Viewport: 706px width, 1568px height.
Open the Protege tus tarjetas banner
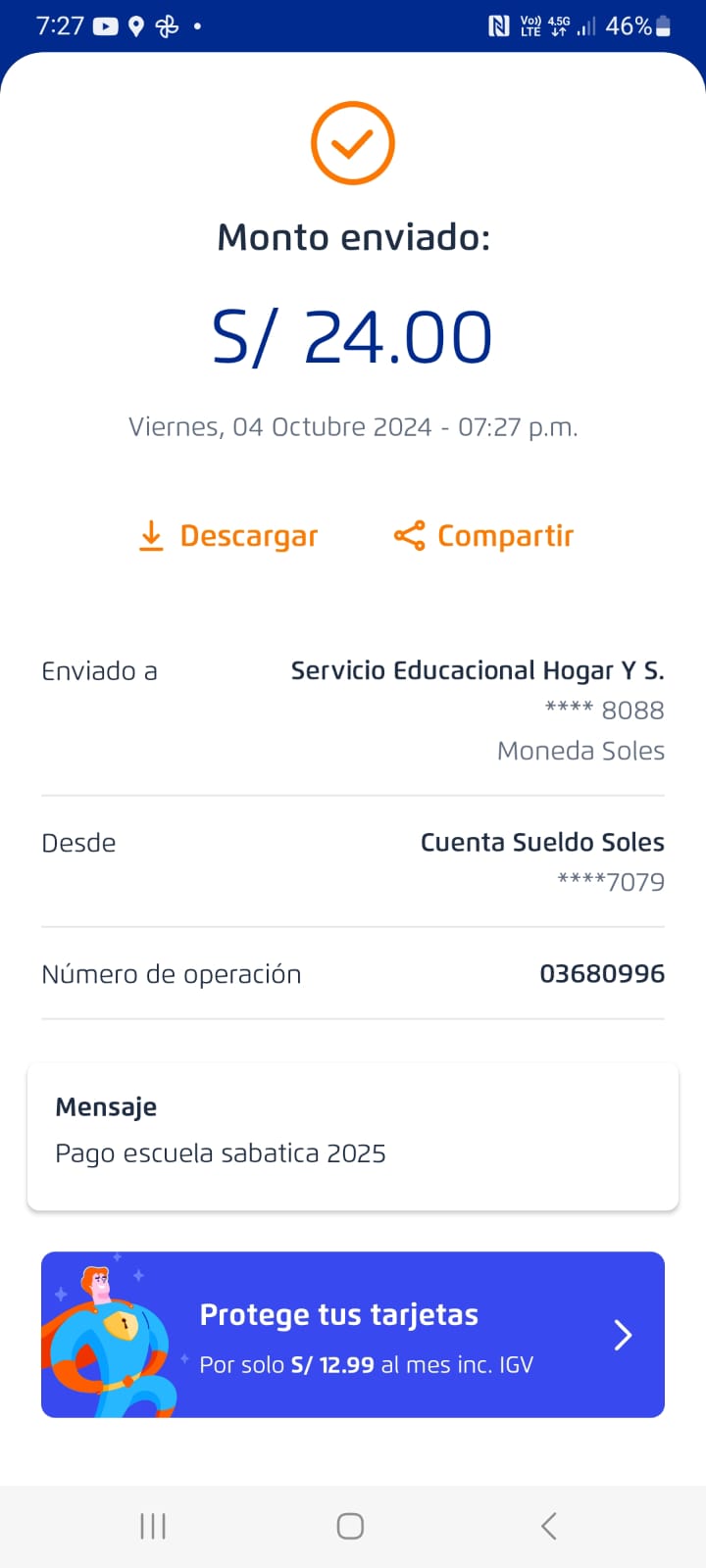tap(353, 1334)
